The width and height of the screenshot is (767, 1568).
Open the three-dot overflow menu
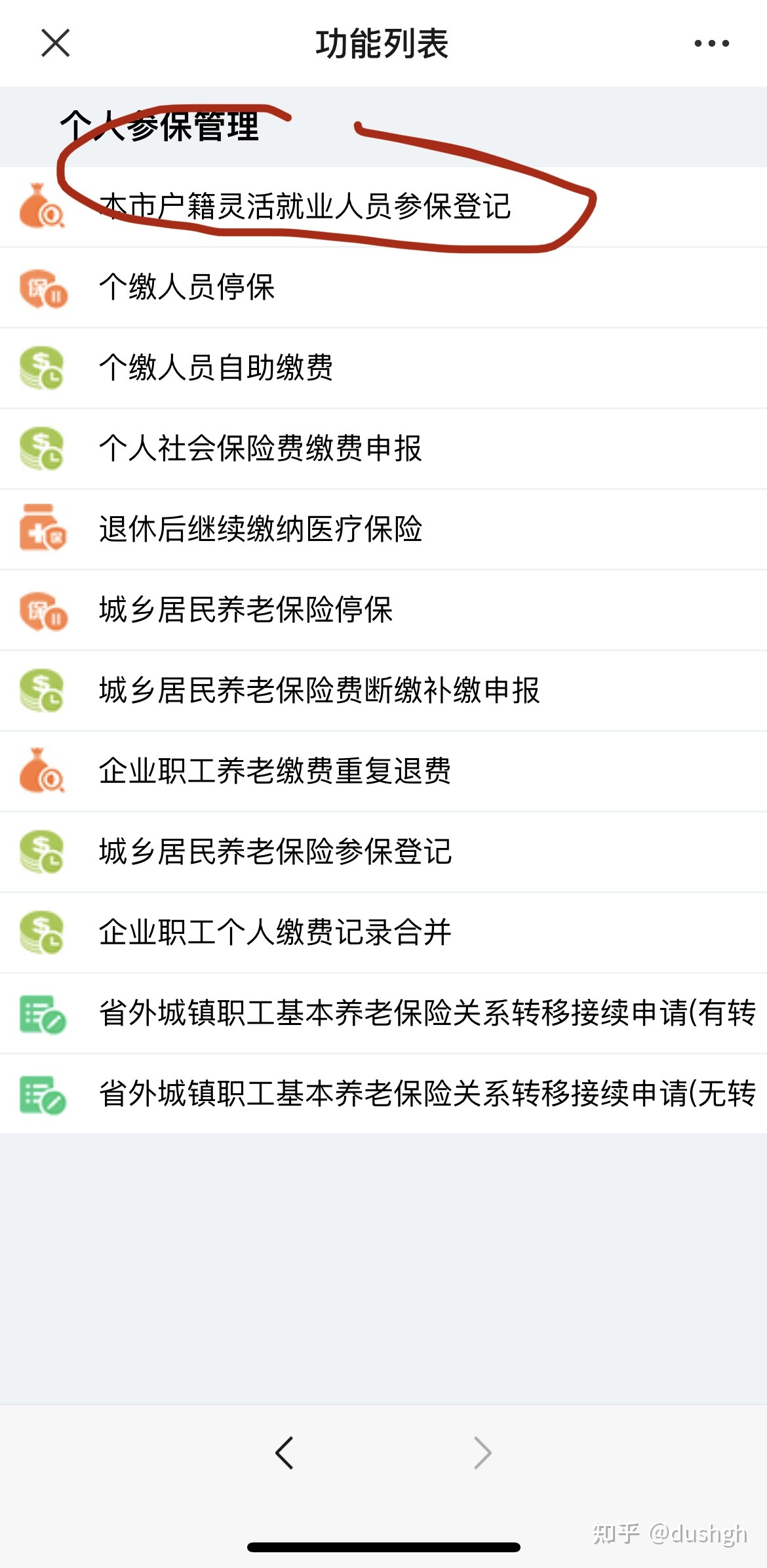click(711, 43)
